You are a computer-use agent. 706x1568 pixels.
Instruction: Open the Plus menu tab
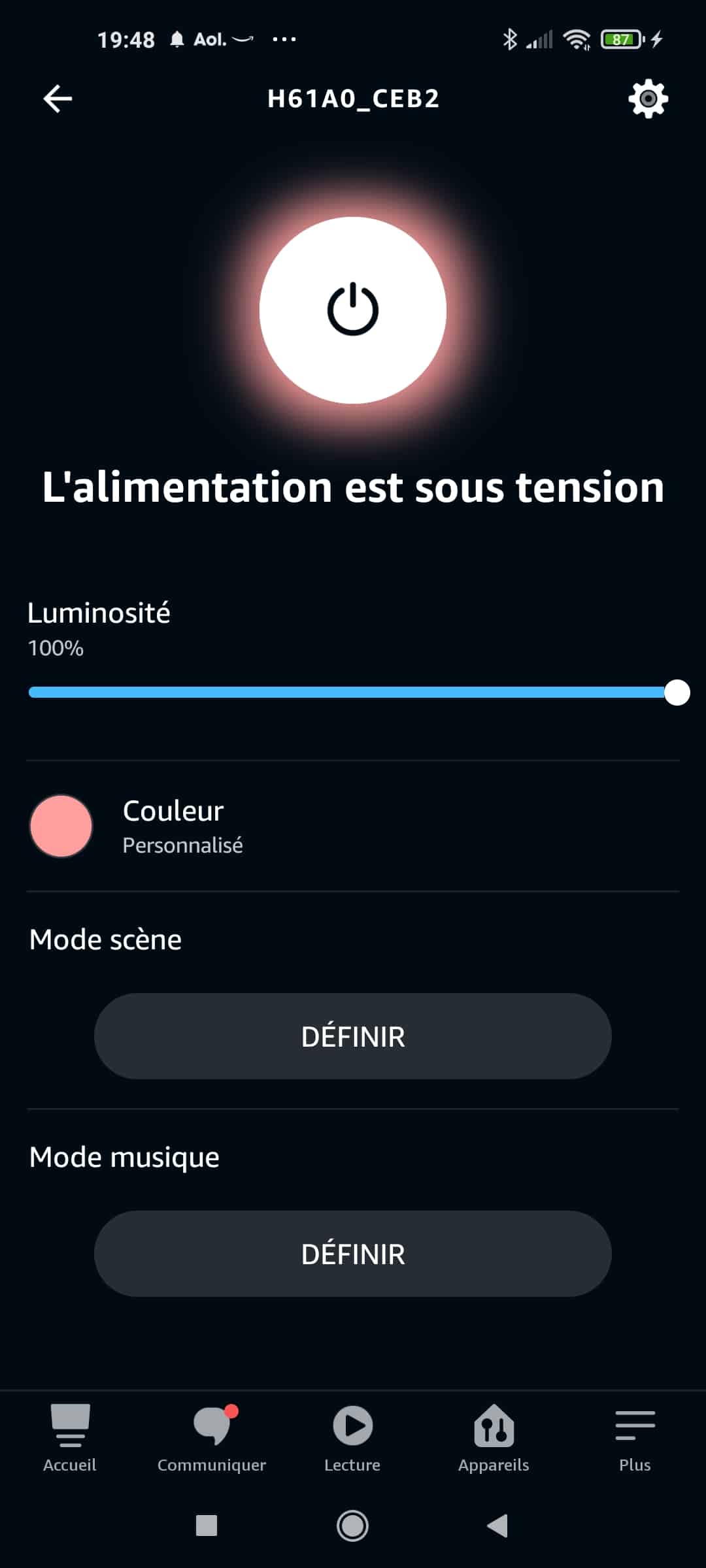pos(635,1439)
